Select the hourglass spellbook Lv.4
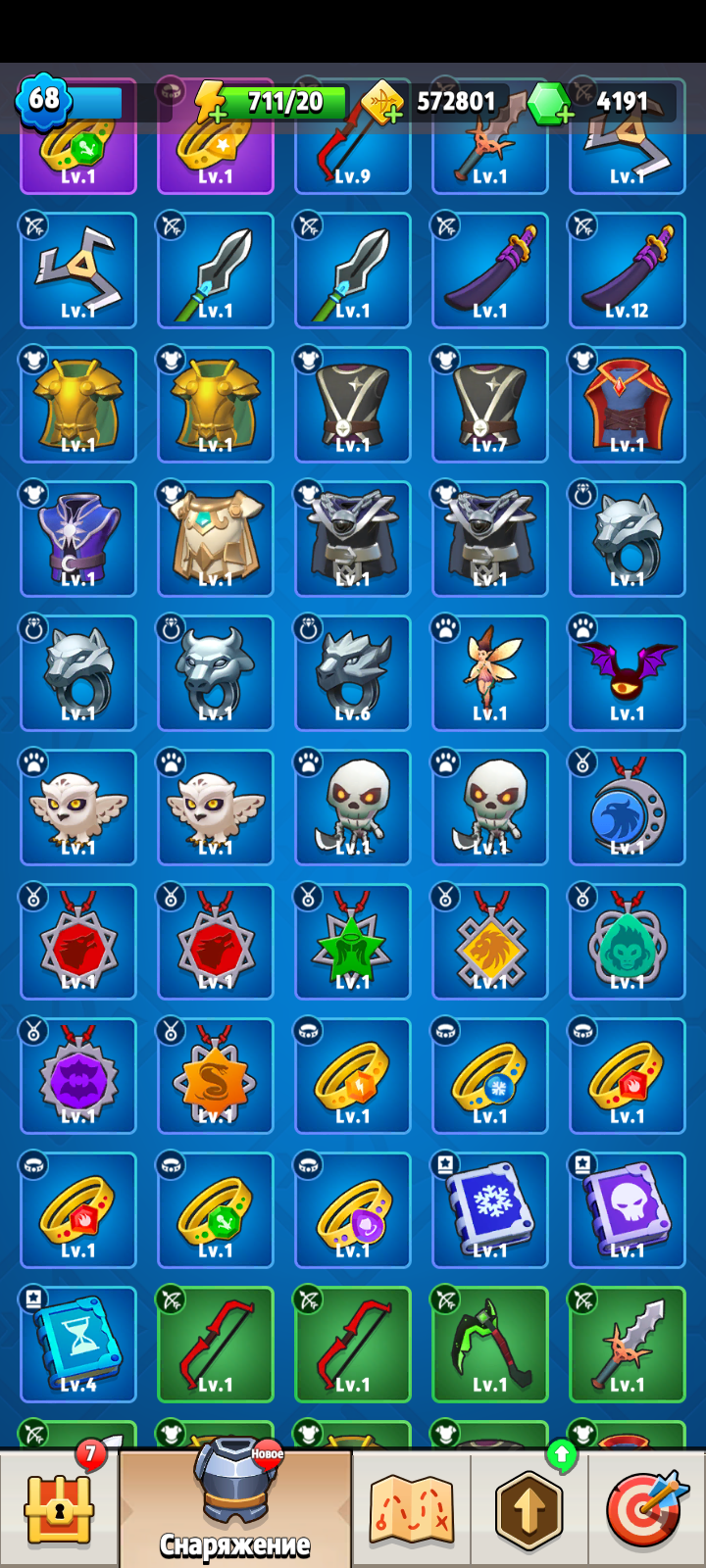 [78, 1345]
